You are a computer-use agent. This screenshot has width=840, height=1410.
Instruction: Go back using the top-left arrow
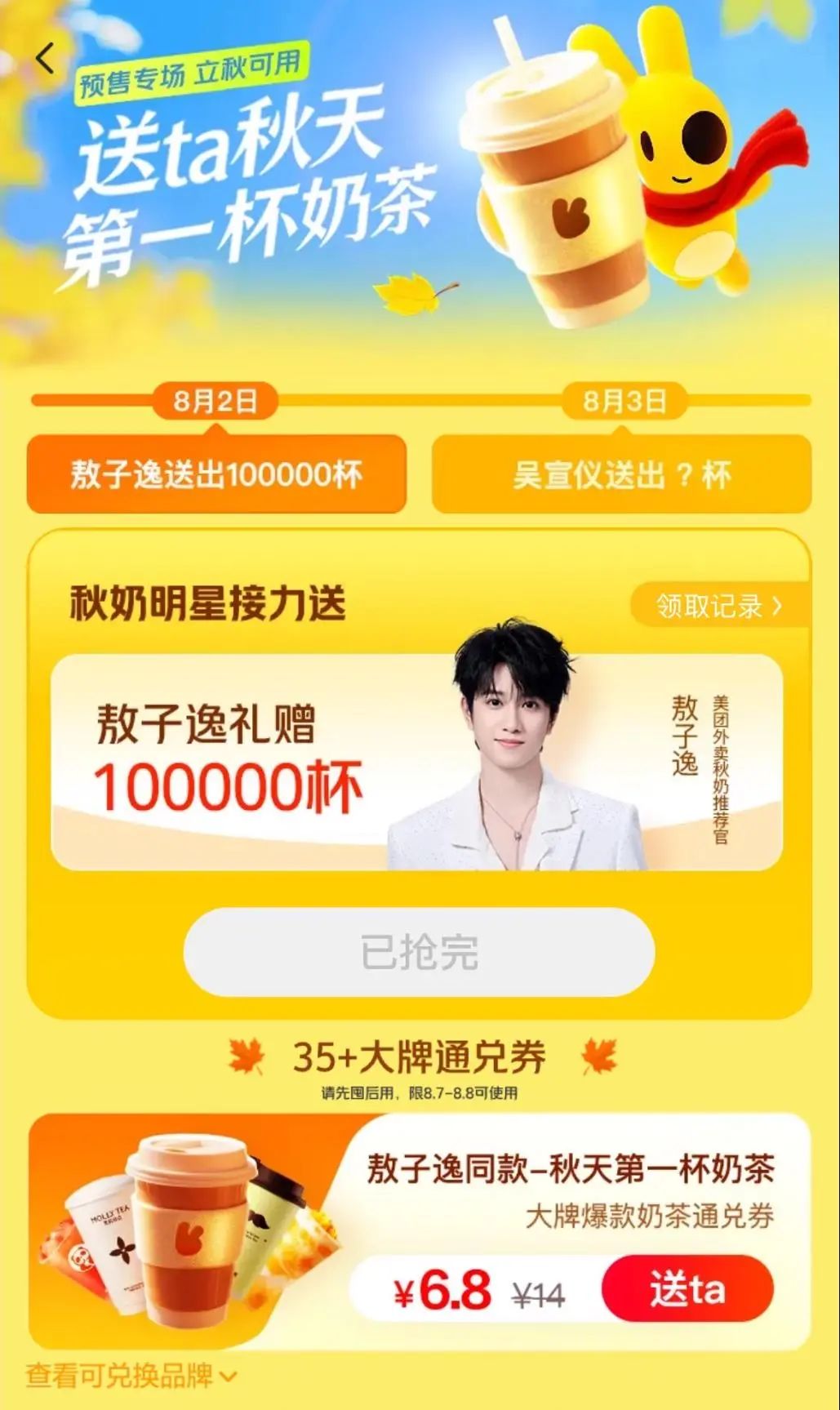point(45,58)
